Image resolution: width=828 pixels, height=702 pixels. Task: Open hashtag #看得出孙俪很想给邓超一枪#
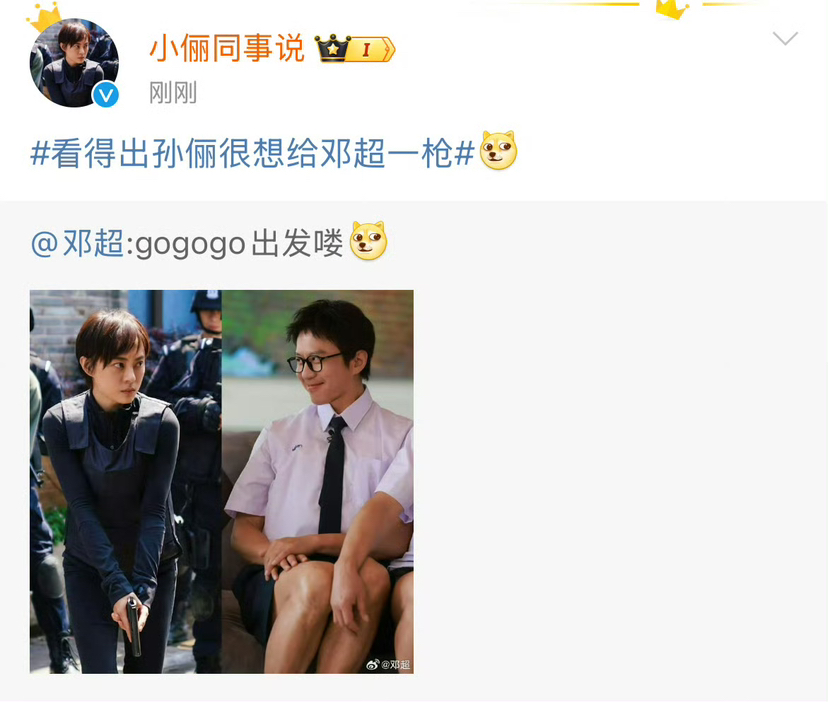click(252, 153)
